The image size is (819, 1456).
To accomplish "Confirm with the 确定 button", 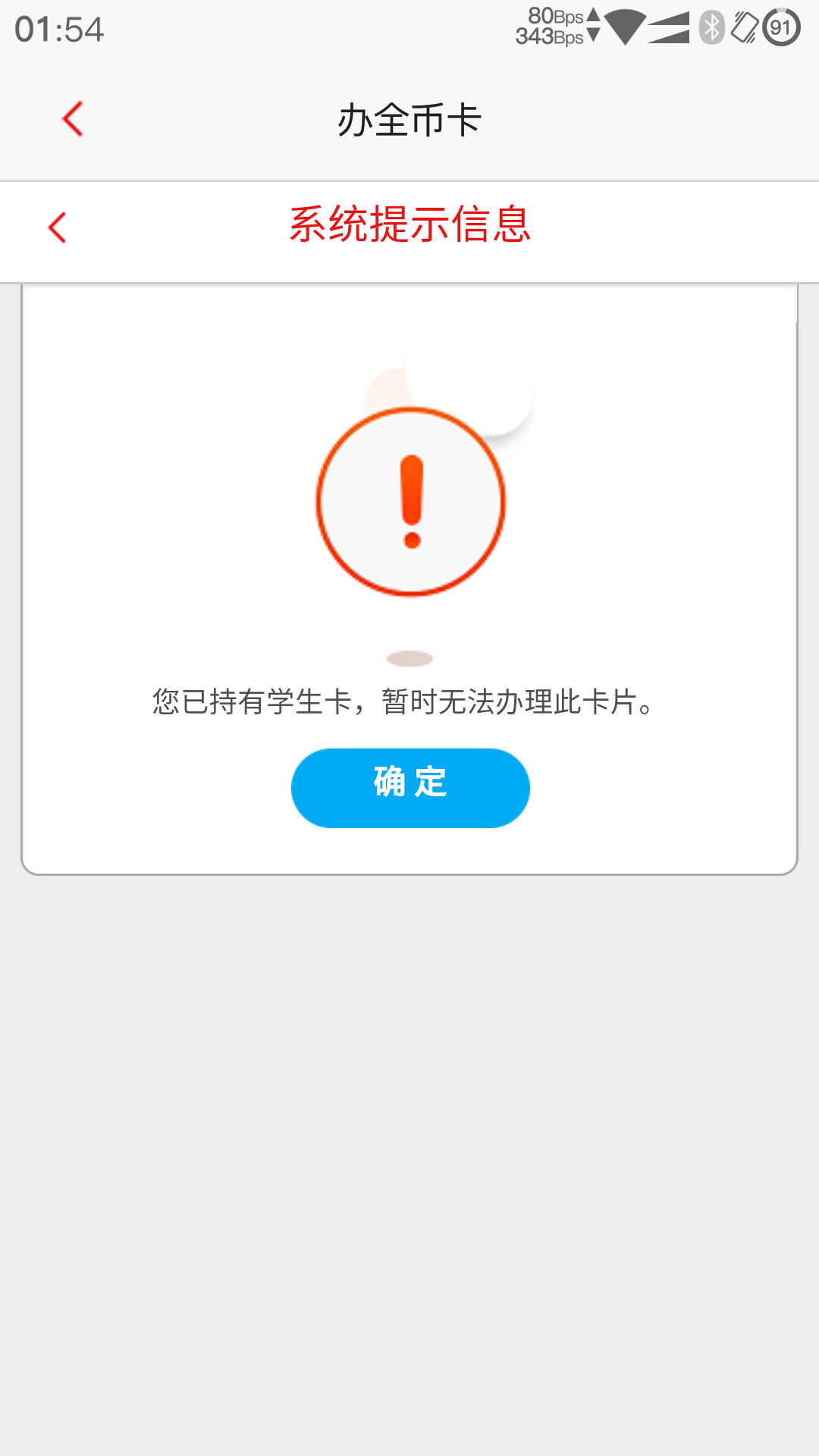I will click(410, 788).
